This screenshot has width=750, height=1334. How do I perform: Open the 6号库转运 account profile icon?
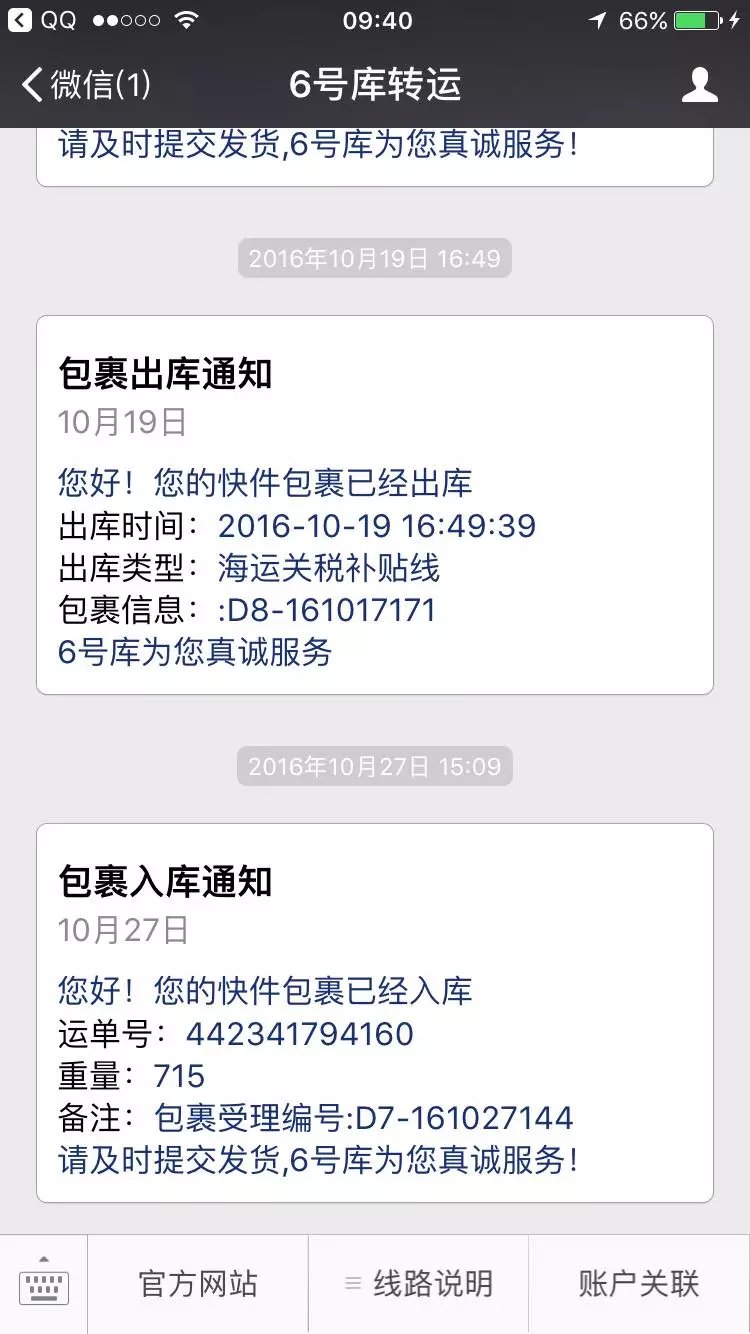tap(700, 84)
